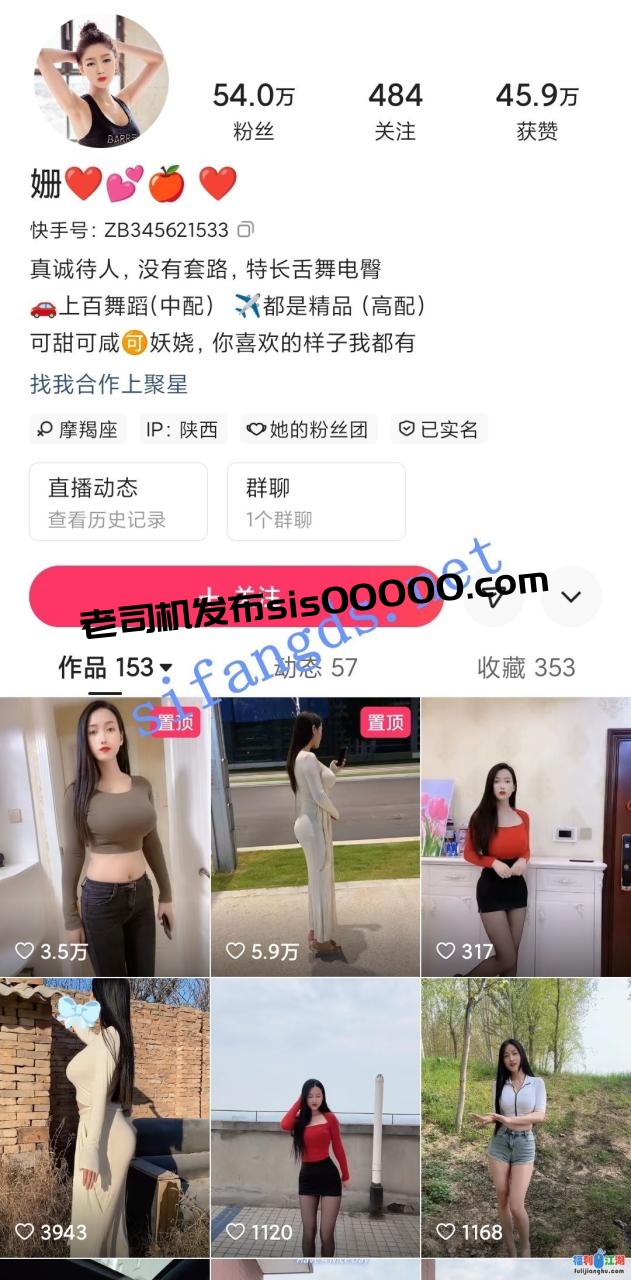Open the video with 1120 likes
The height and width of the screenshot is (1280, 631).
315,1117
